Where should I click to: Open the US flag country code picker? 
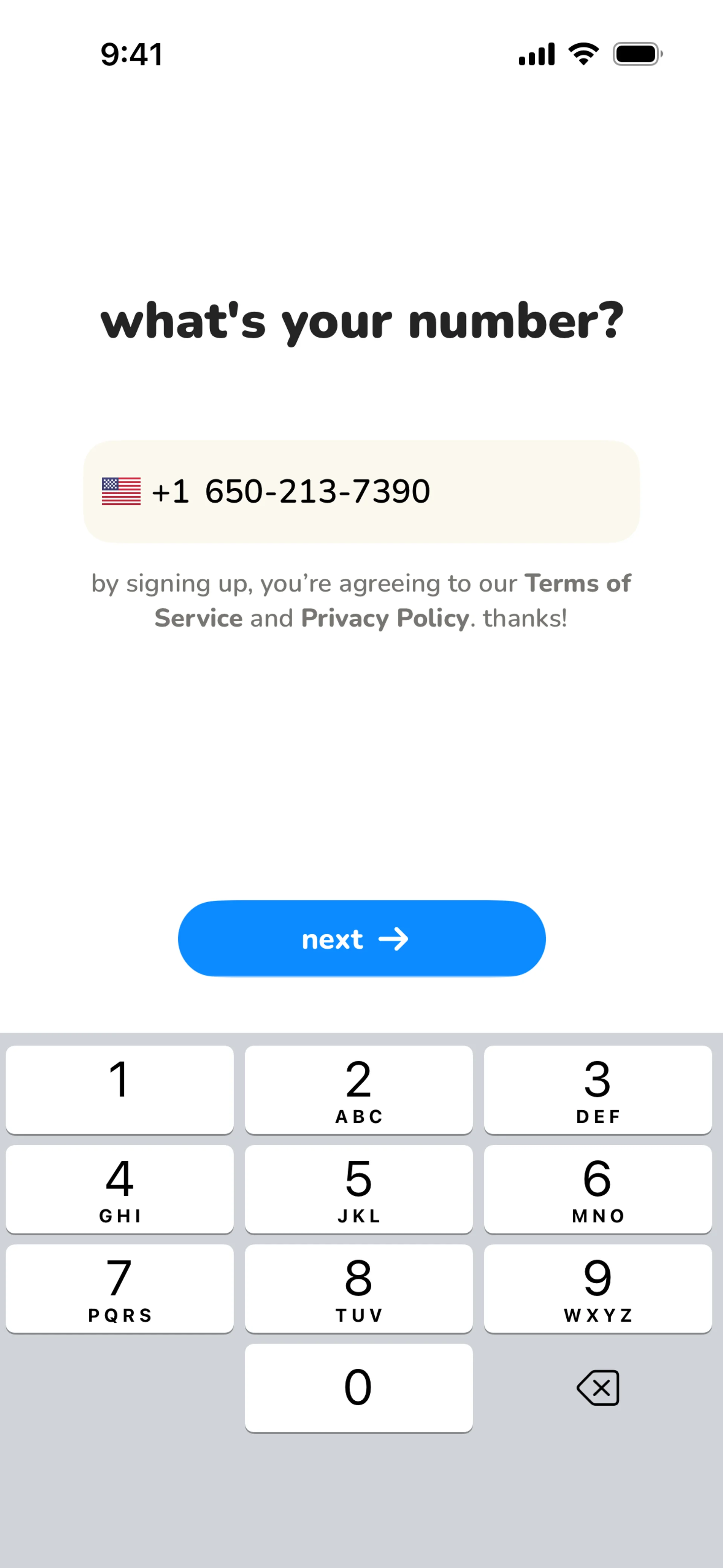[x=121, y=491]
